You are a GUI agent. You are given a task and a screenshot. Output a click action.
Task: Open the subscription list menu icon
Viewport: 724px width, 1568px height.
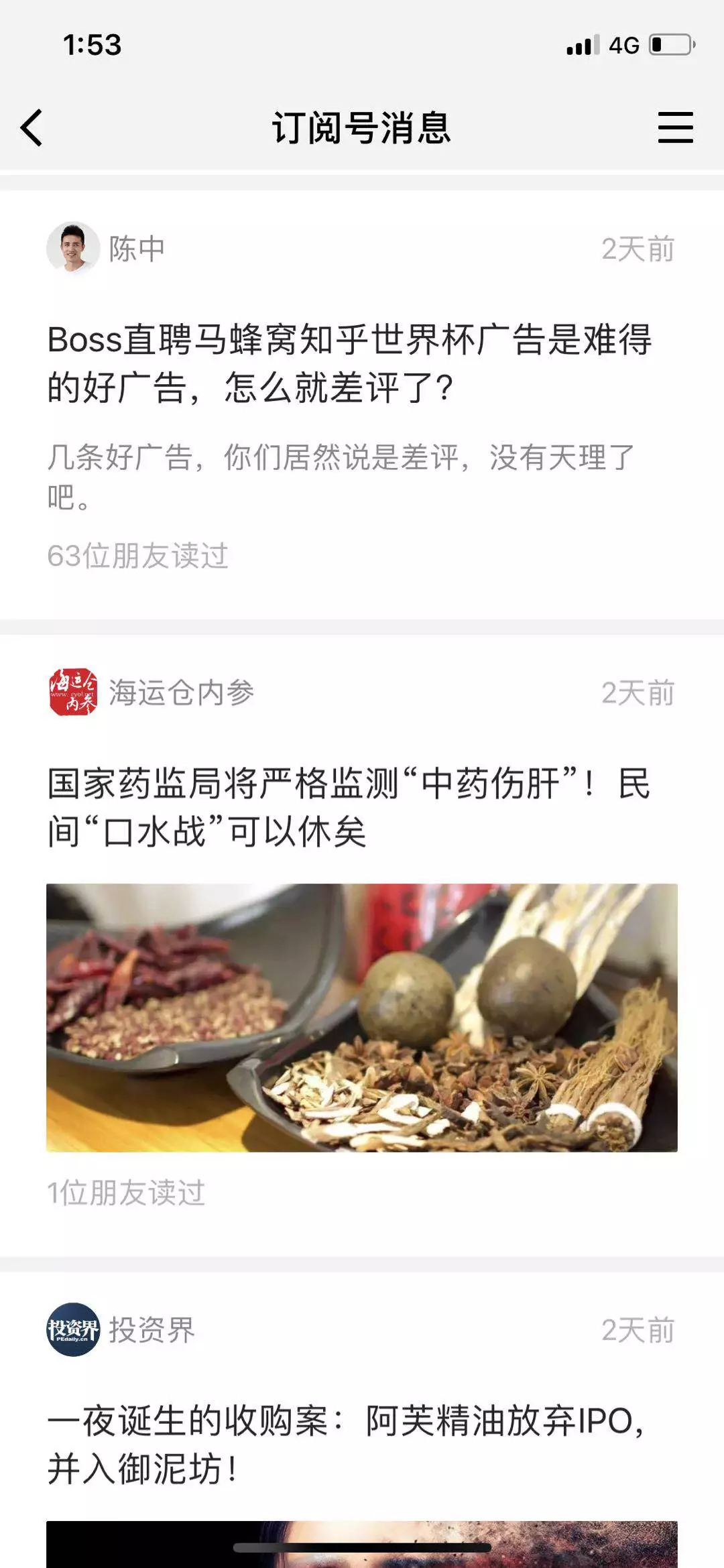pos(674,127)
